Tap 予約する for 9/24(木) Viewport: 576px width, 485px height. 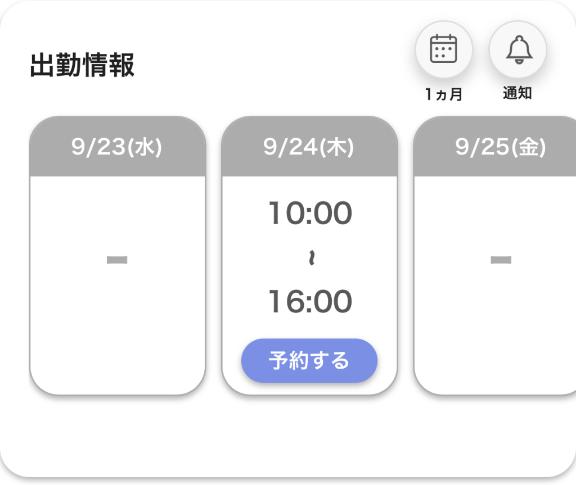309,360
